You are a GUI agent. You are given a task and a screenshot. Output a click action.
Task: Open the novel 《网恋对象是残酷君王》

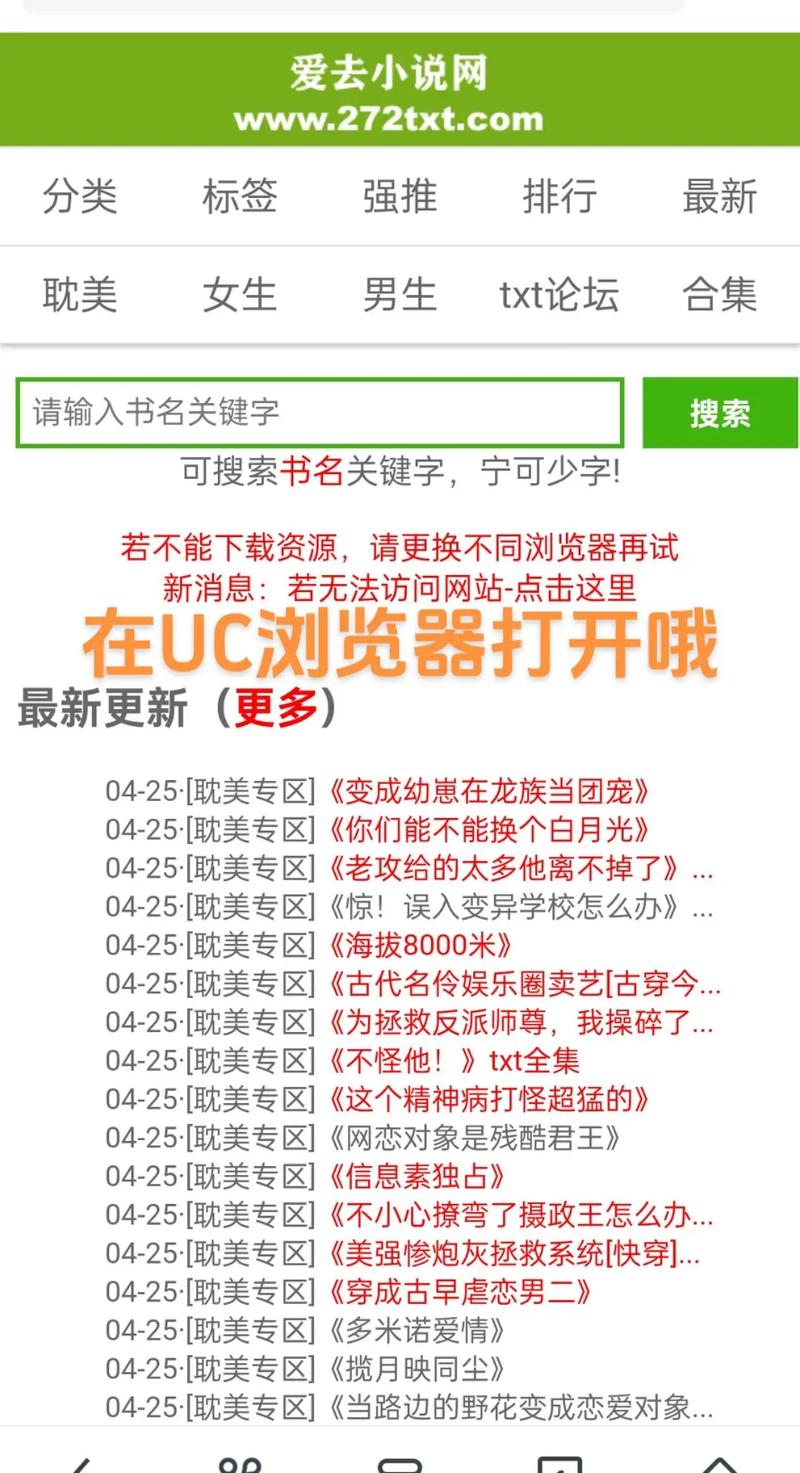[475, 1137]
